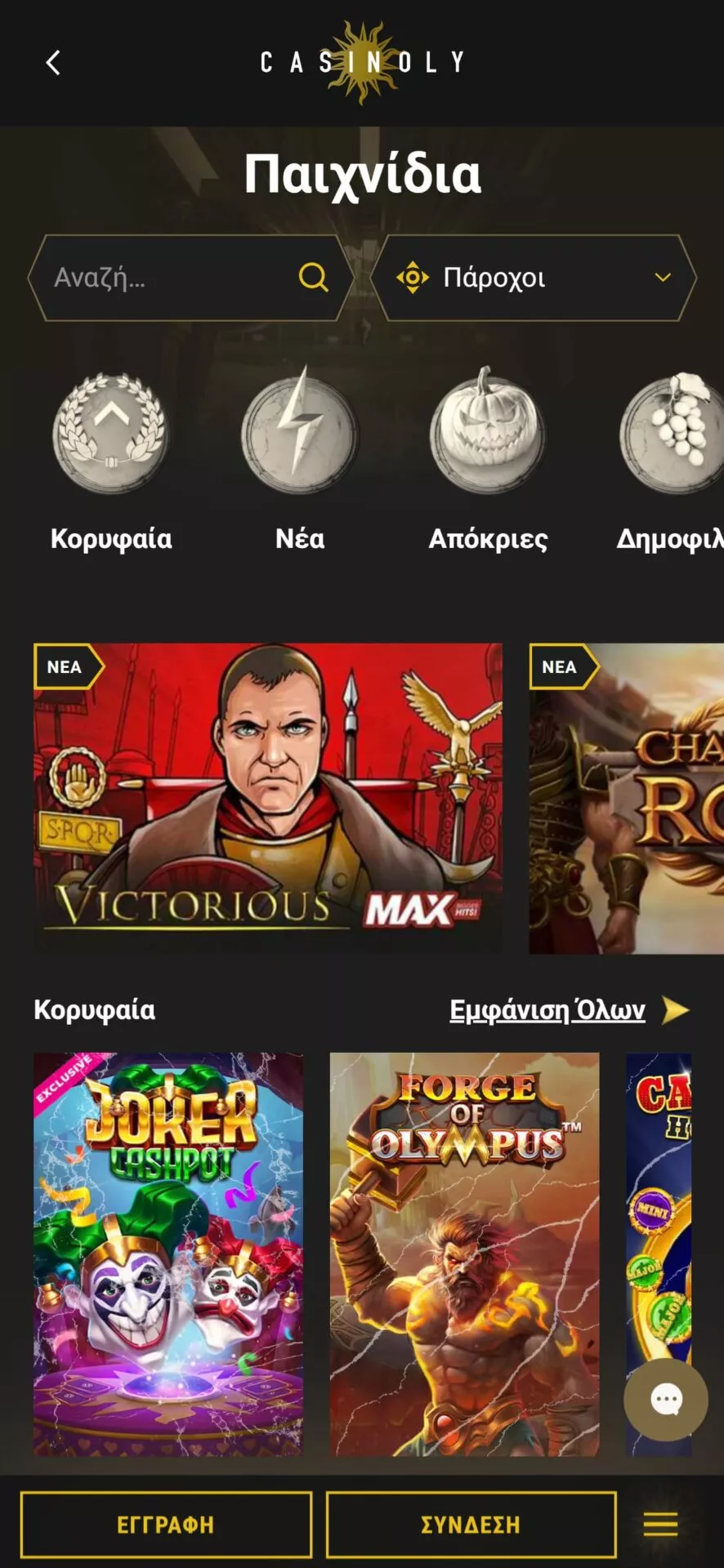Go back with the header arrow
Image resolution: width=724 pixels, height=1568 pixels.
[x=53, y=63]
